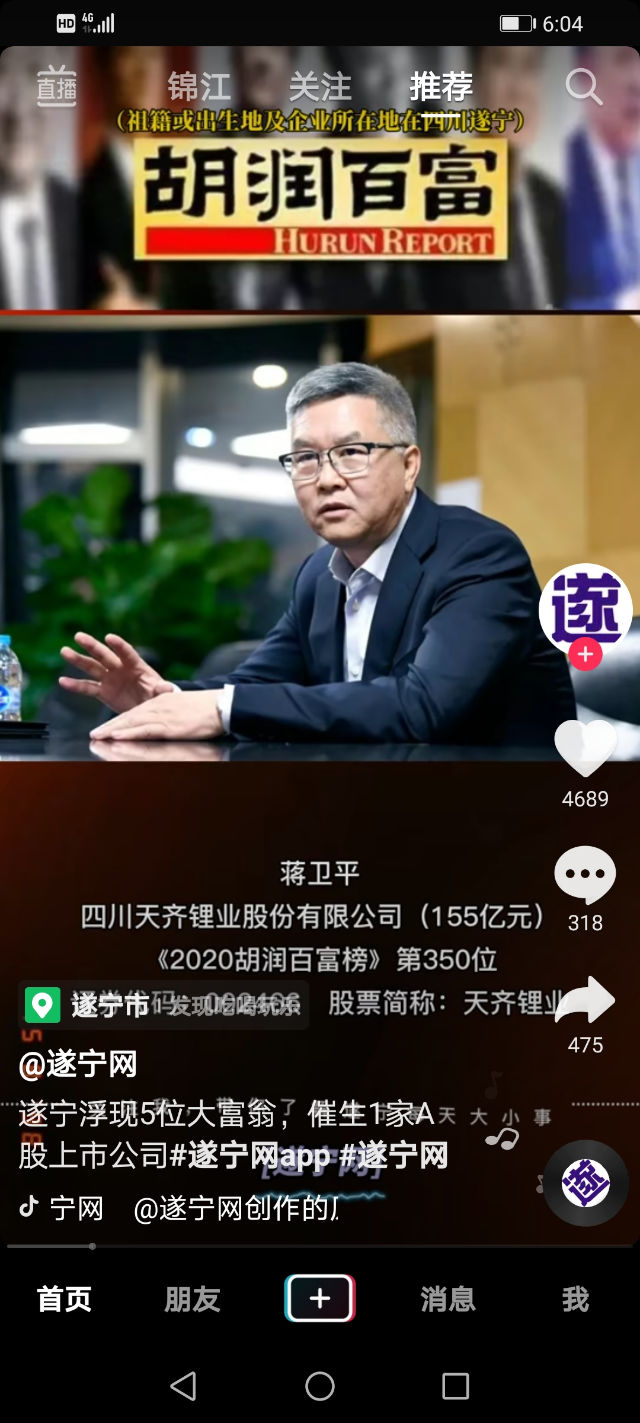Switch to the 关注 tab
The image size is (640, 1423).
click(319, 88)
